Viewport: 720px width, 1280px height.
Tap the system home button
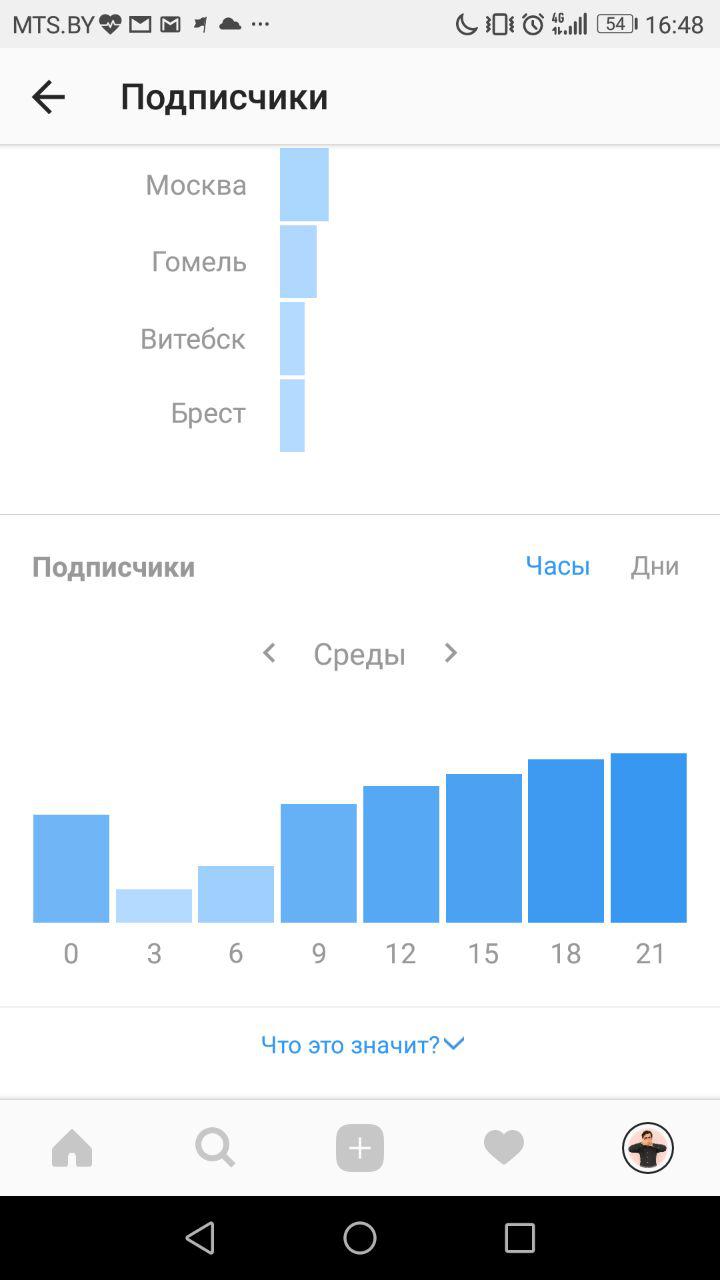coord(360,1238)
